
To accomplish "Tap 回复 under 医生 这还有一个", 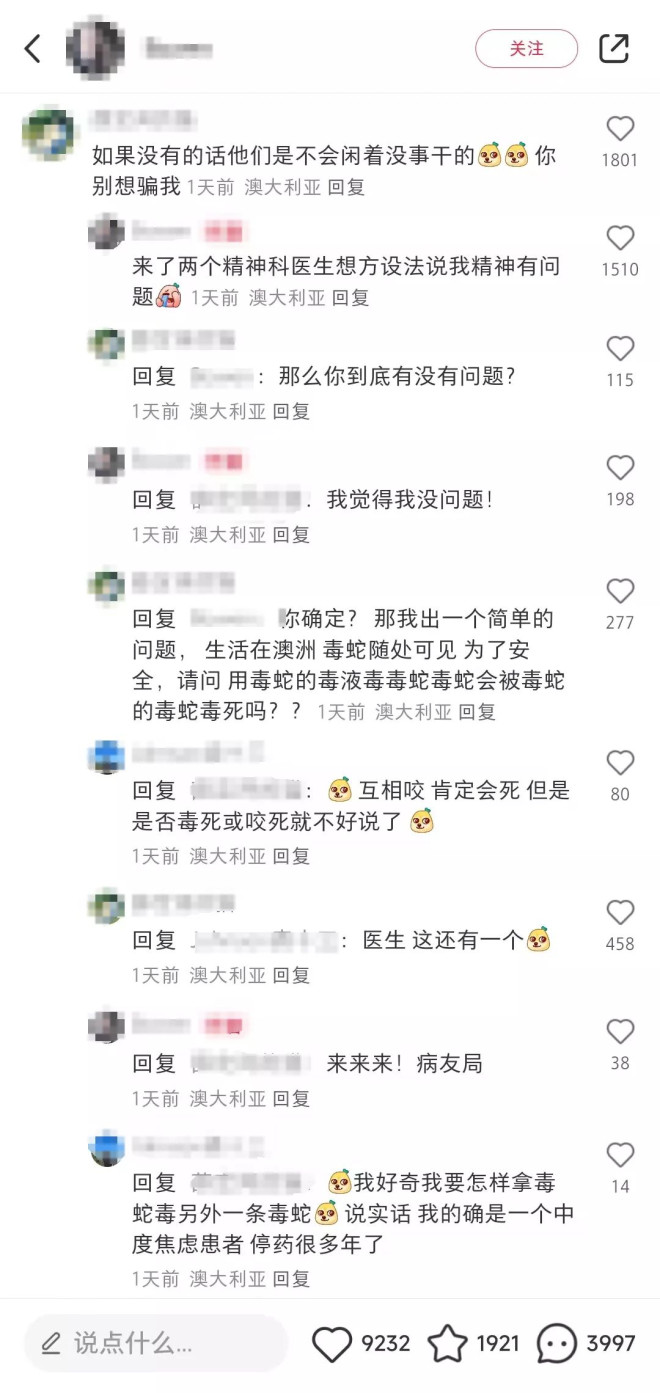I will [x=291, y=975].
